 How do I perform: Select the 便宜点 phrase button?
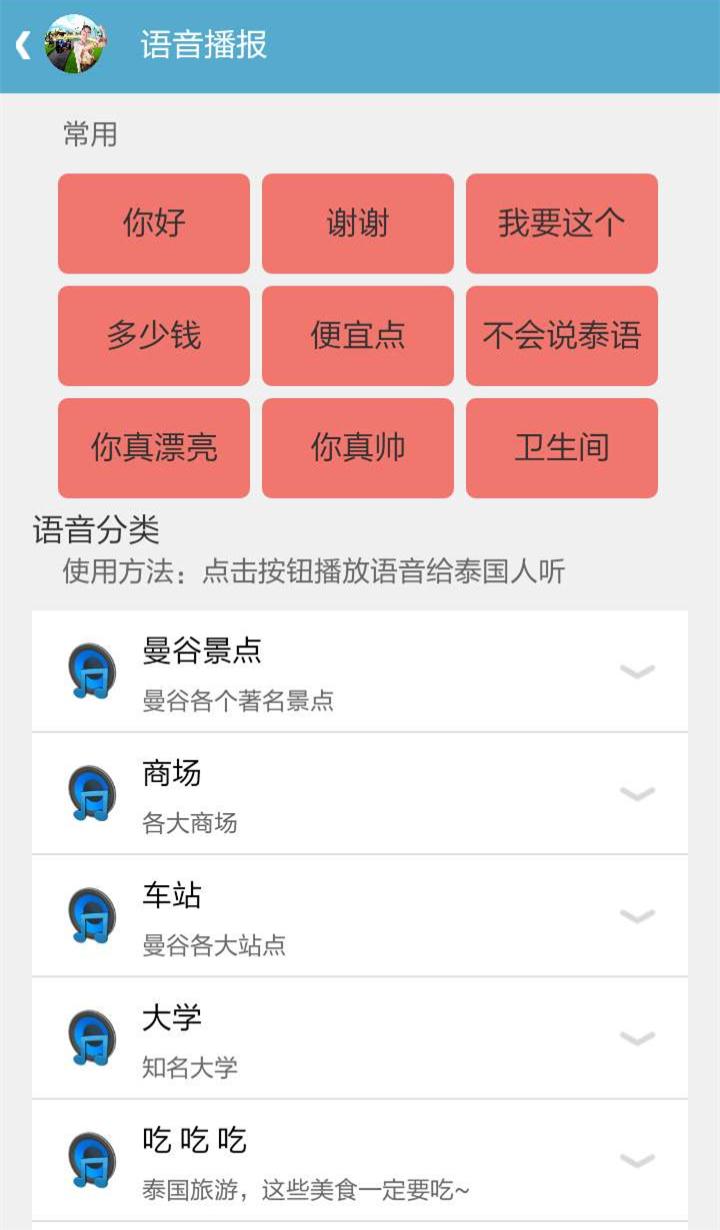[x=358, y=335]
